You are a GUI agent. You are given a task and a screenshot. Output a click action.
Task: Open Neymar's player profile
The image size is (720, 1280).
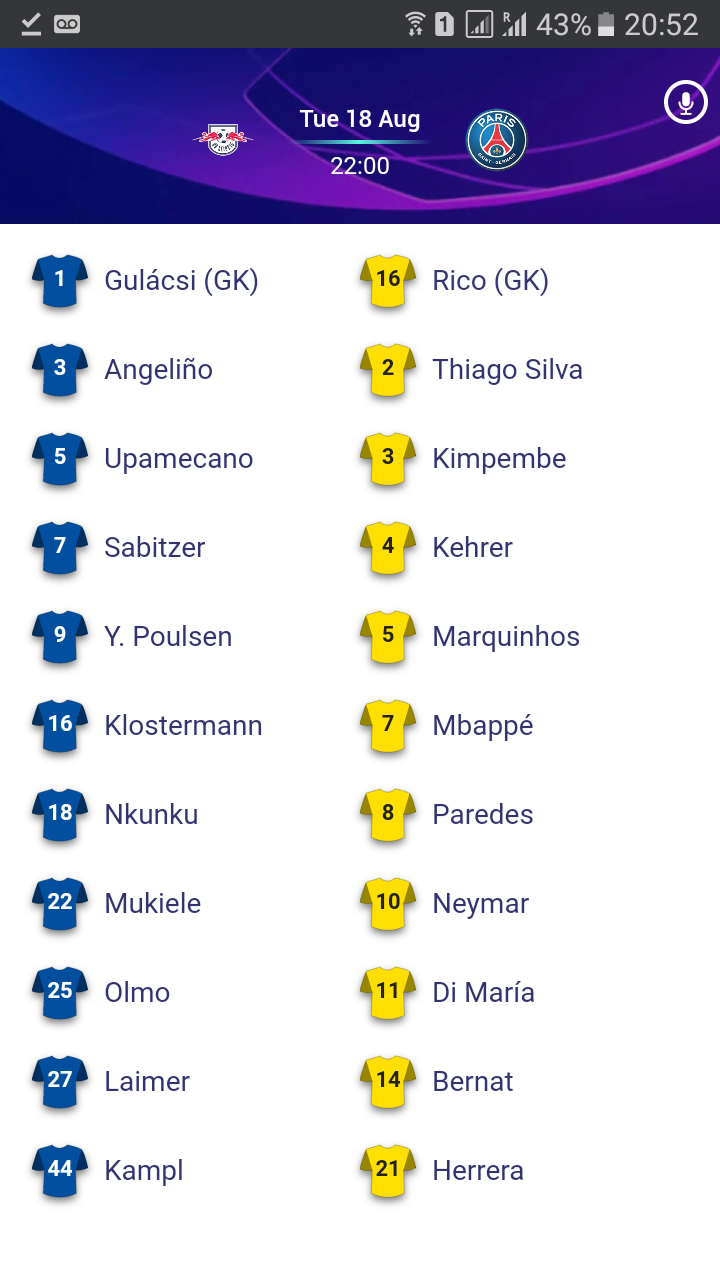480,904
